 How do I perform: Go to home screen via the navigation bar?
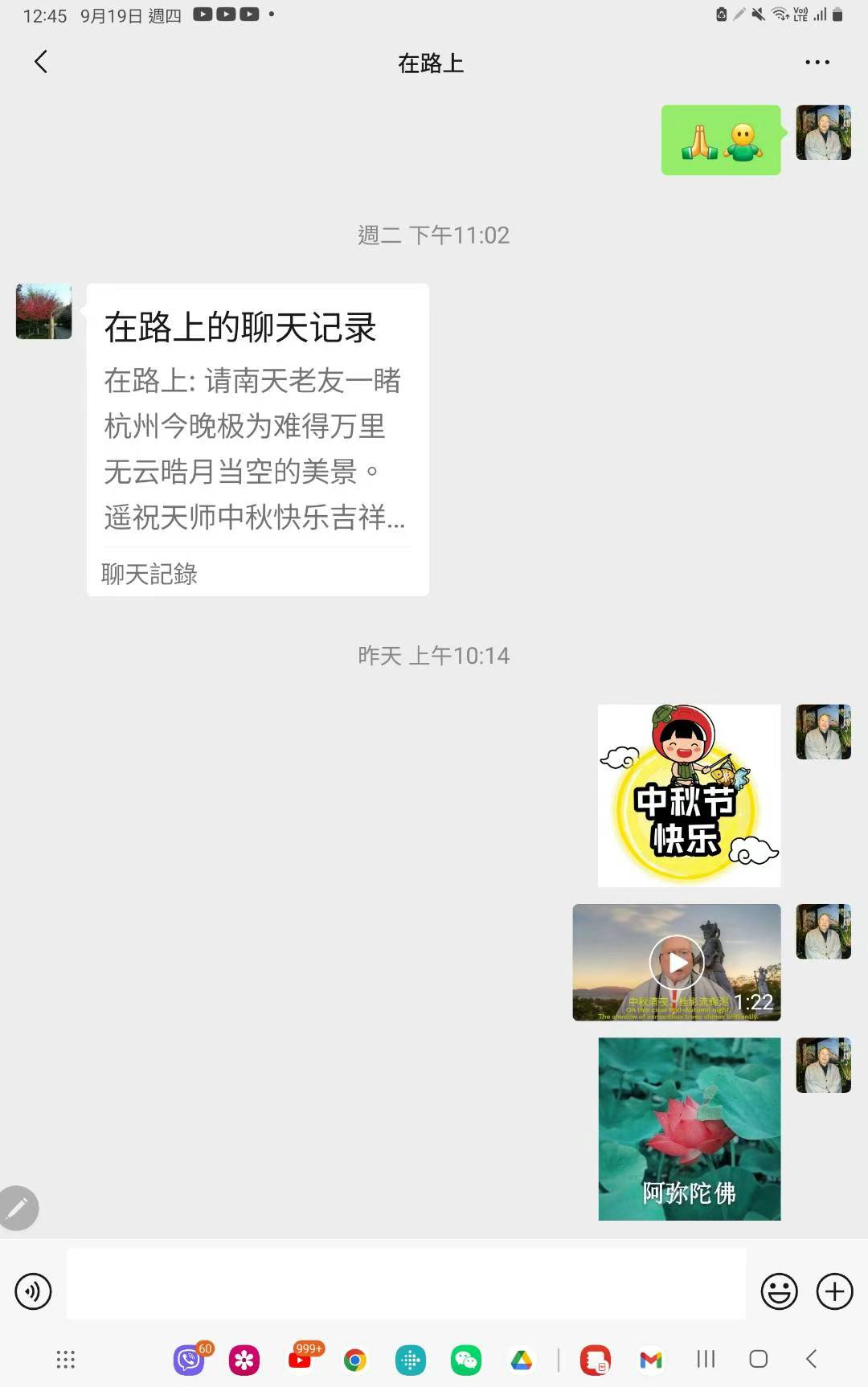(758, 1359)
